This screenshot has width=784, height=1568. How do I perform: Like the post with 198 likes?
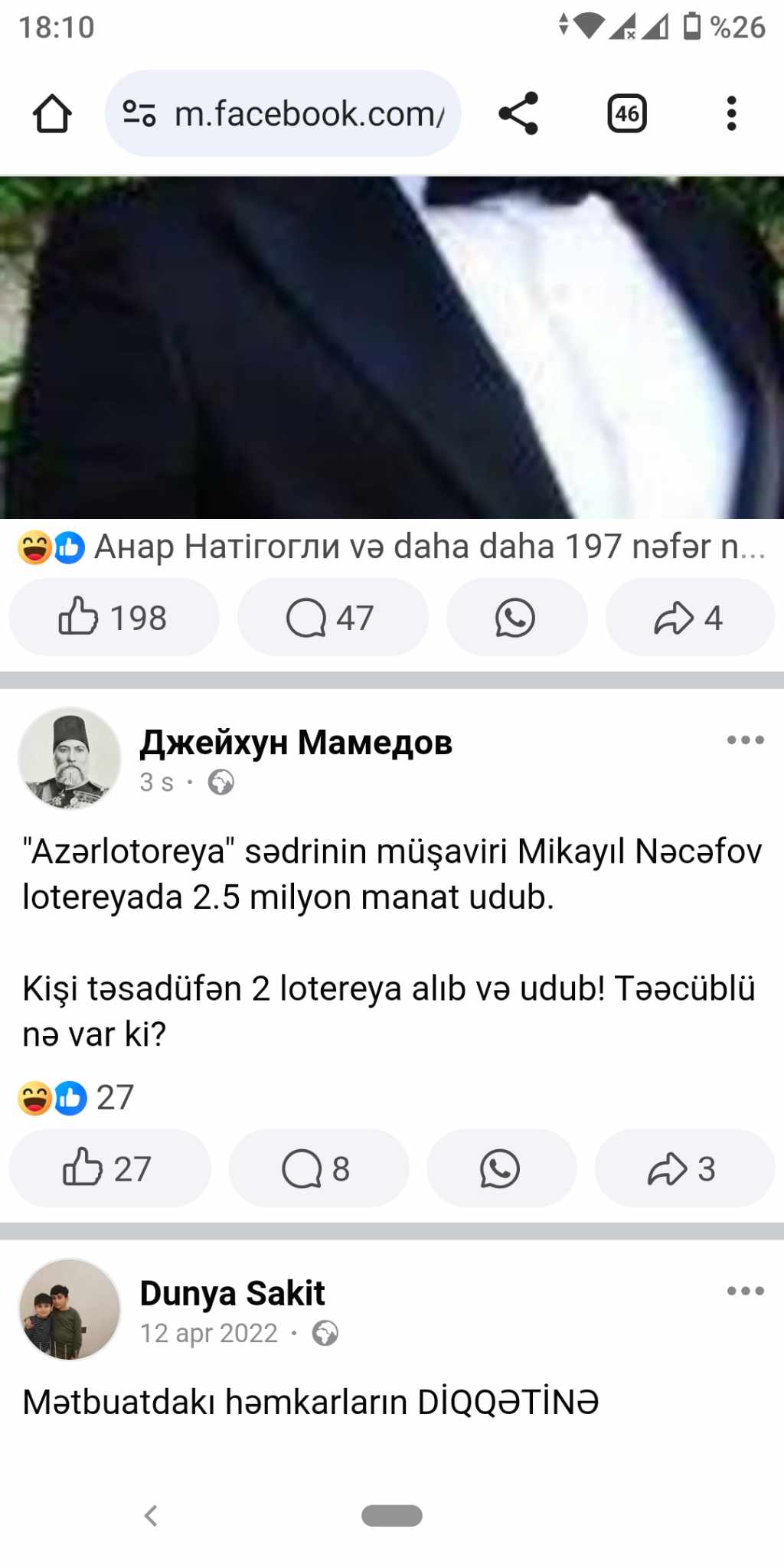pyautogui.click(x=113, y=618)
